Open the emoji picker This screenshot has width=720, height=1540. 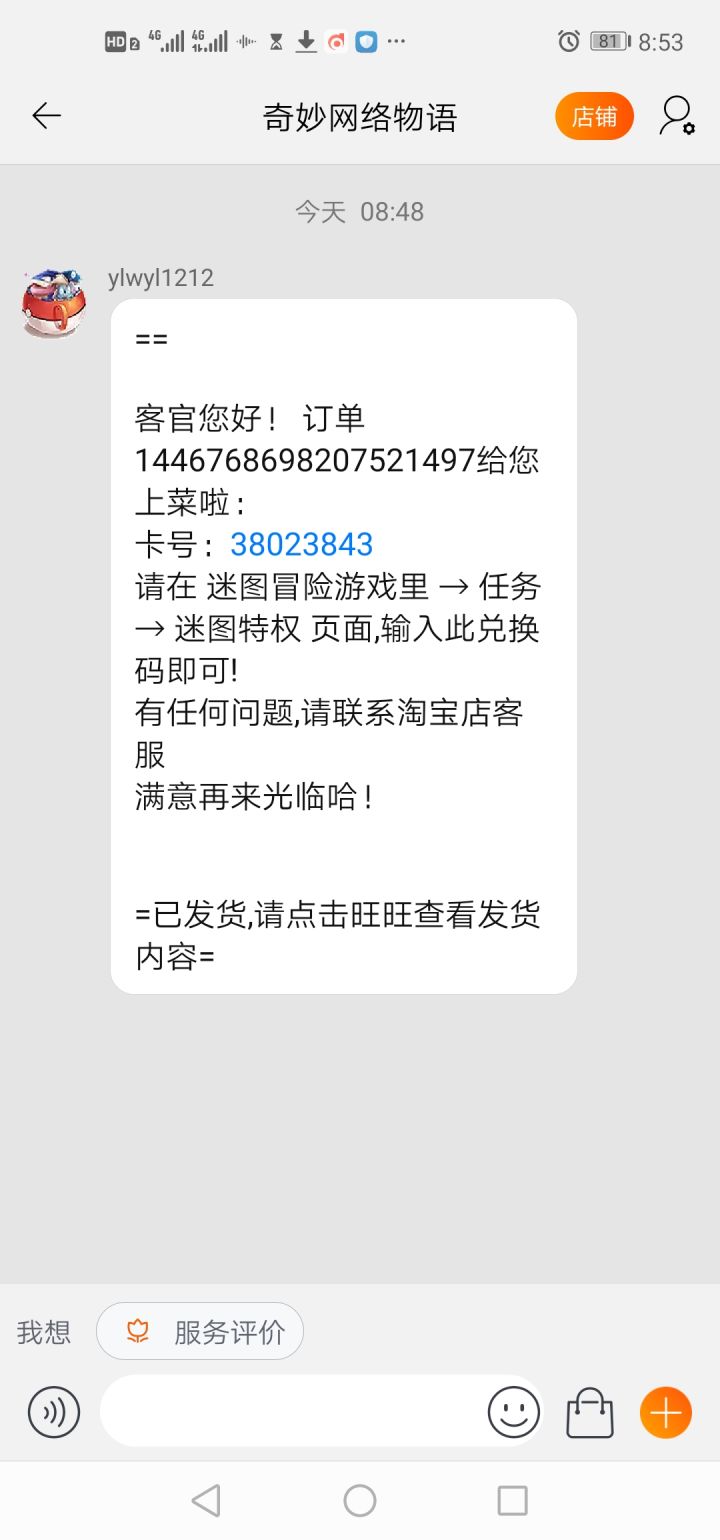pyautogui.click(x=513, y=1413)
